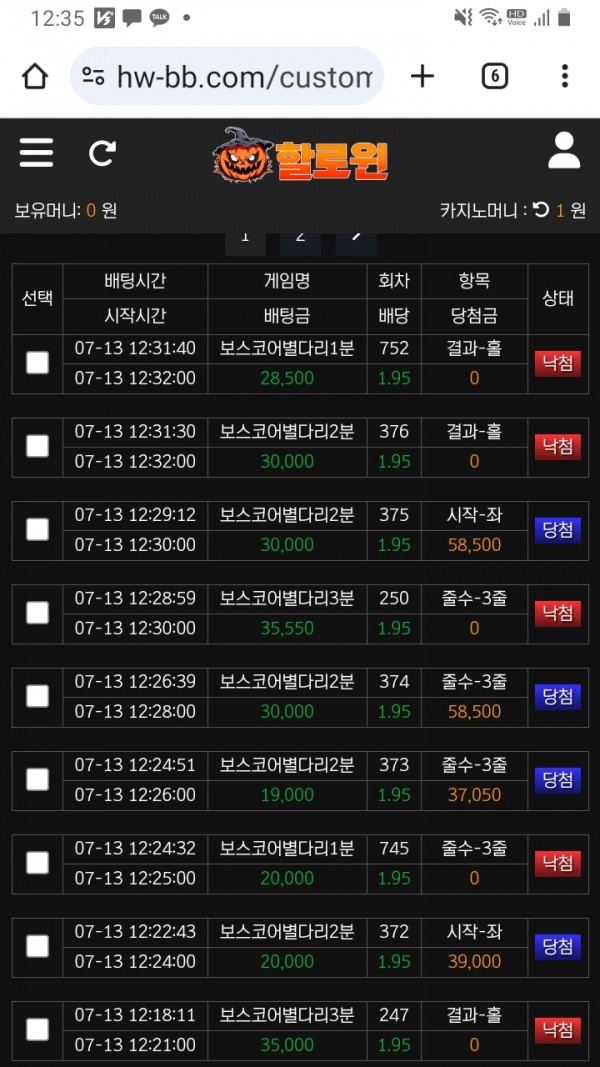Select the bet placed at 12:31:40
600x1067 pixels.
pyautogui.click(x=37, y=363)
